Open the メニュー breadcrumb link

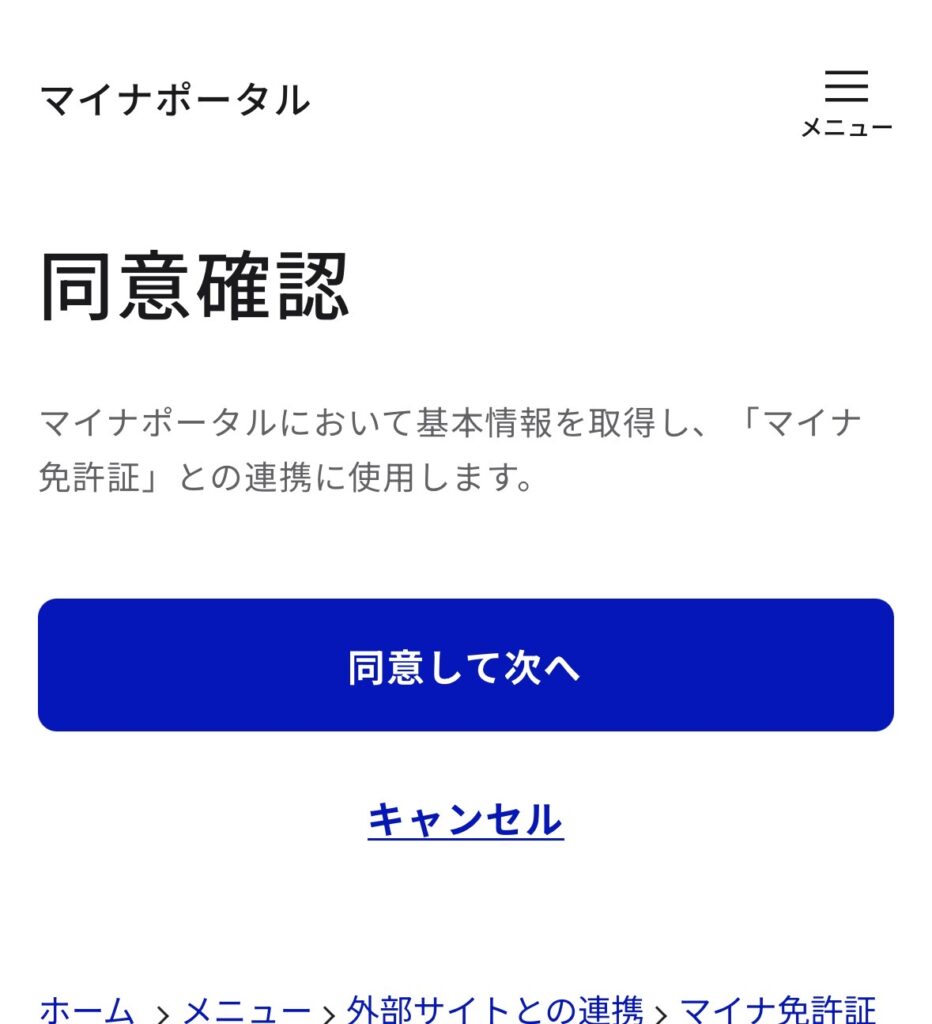pos(247,1009)
